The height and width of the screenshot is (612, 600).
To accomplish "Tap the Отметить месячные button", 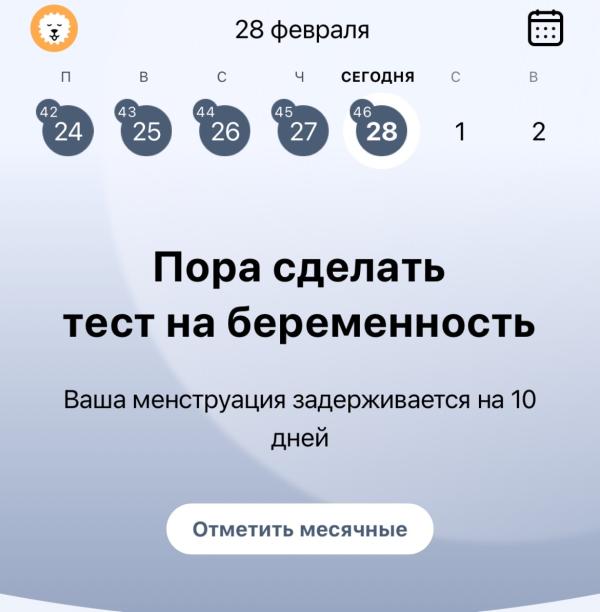I will point(300,529).
